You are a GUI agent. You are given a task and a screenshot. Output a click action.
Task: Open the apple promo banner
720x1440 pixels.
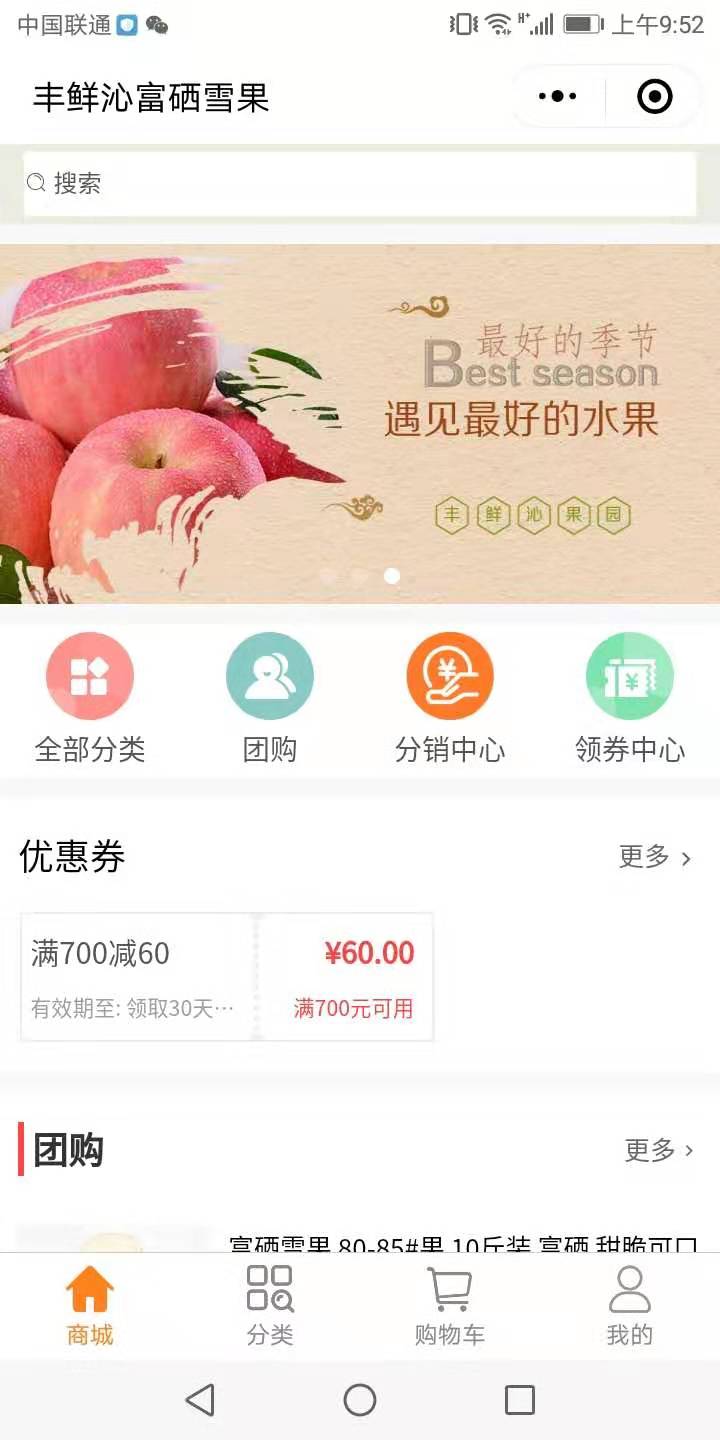tap(360, 424)
